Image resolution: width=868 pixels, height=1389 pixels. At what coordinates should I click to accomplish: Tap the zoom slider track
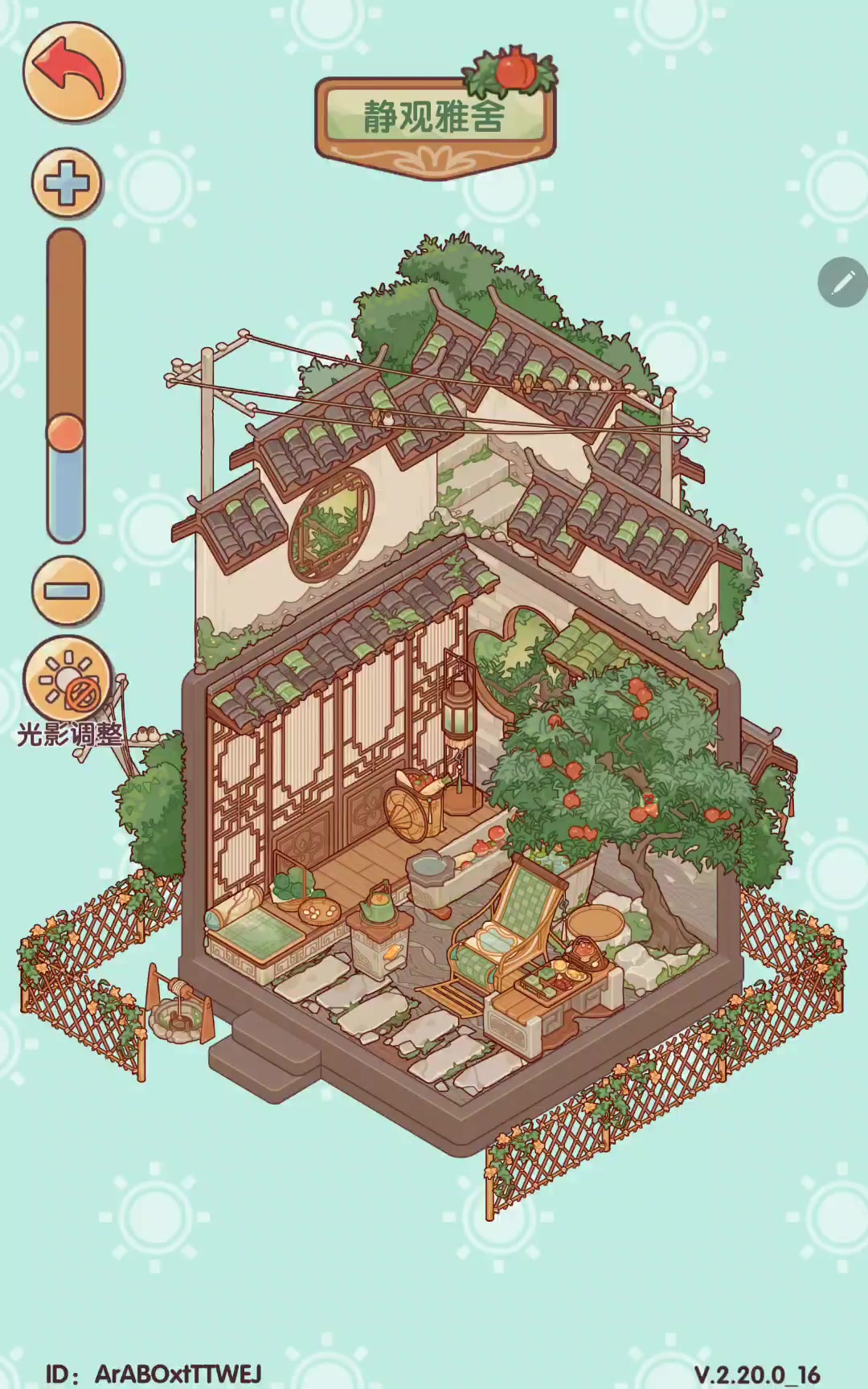[66, 387]
